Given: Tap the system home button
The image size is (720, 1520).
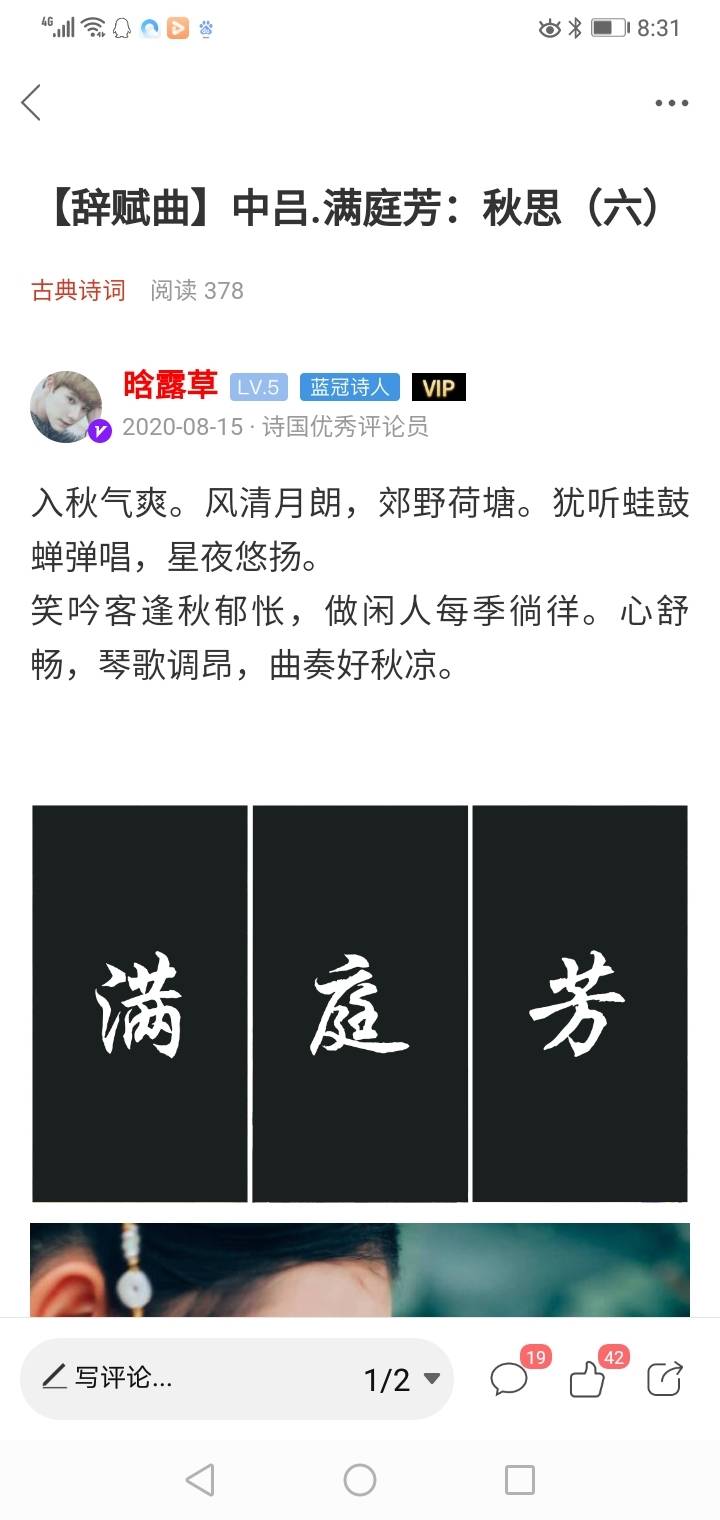Looking at the screenshot, I should pyautogui.click(x=360, y=1479).
